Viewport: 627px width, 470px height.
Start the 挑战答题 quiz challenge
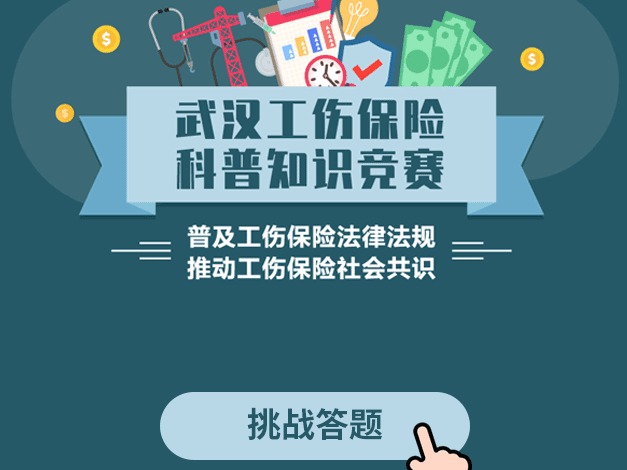(314, 426)
